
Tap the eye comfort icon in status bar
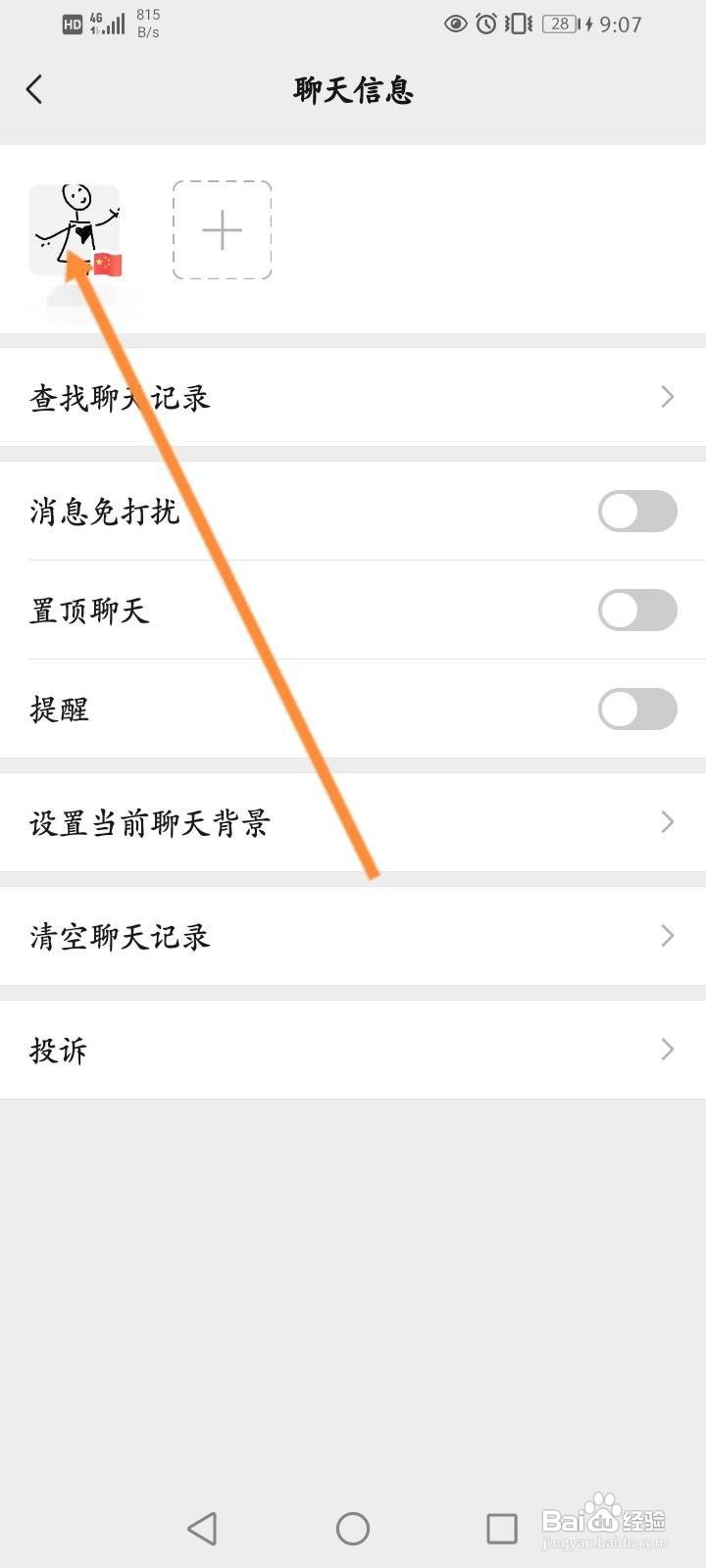coord(455,24)
